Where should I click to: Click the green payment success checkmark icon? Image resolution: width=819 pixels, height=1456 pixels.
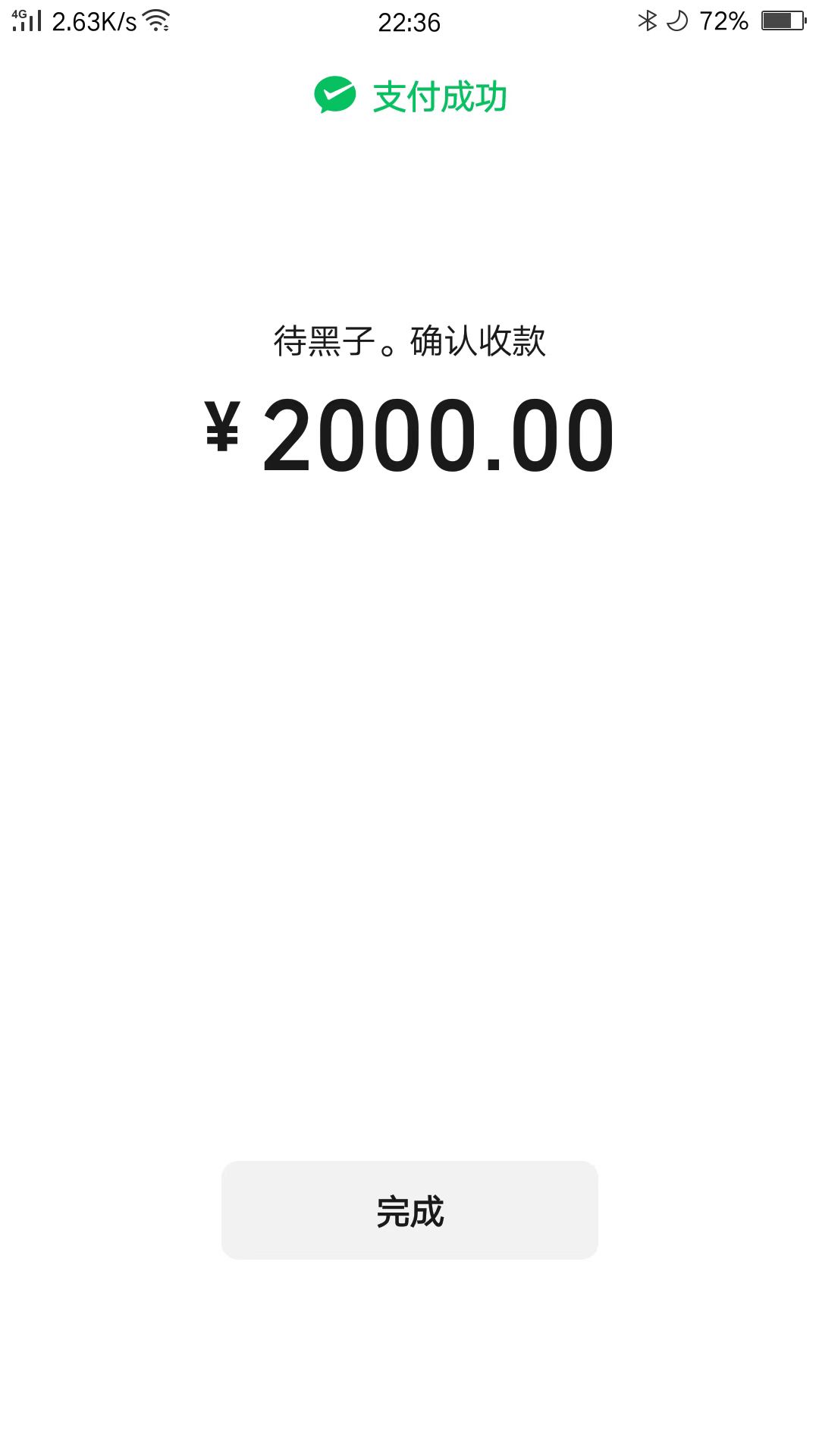pos(334,96)
